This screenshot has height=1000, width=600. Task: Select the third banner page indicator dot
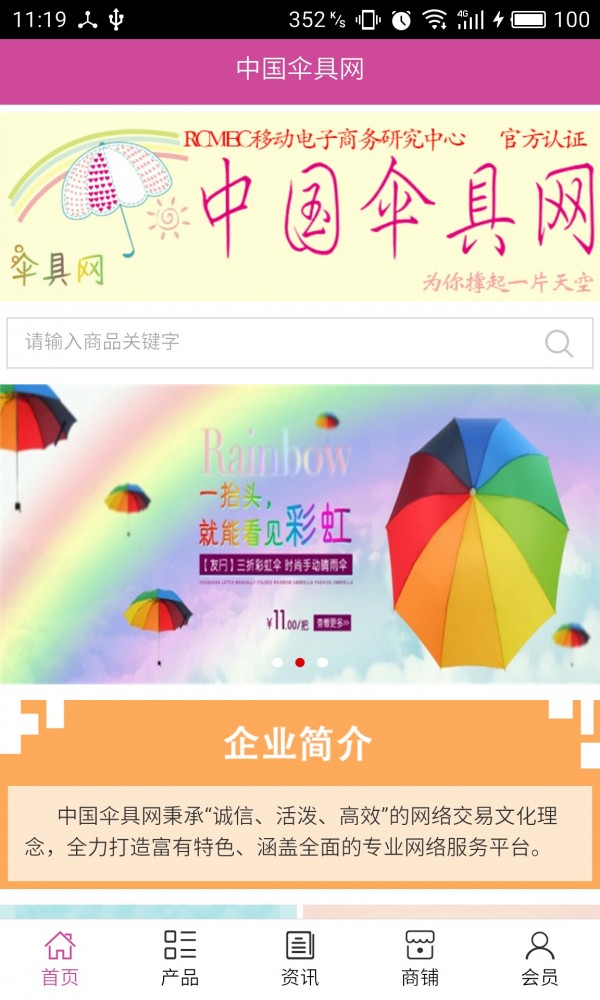[x=322, y=662]
